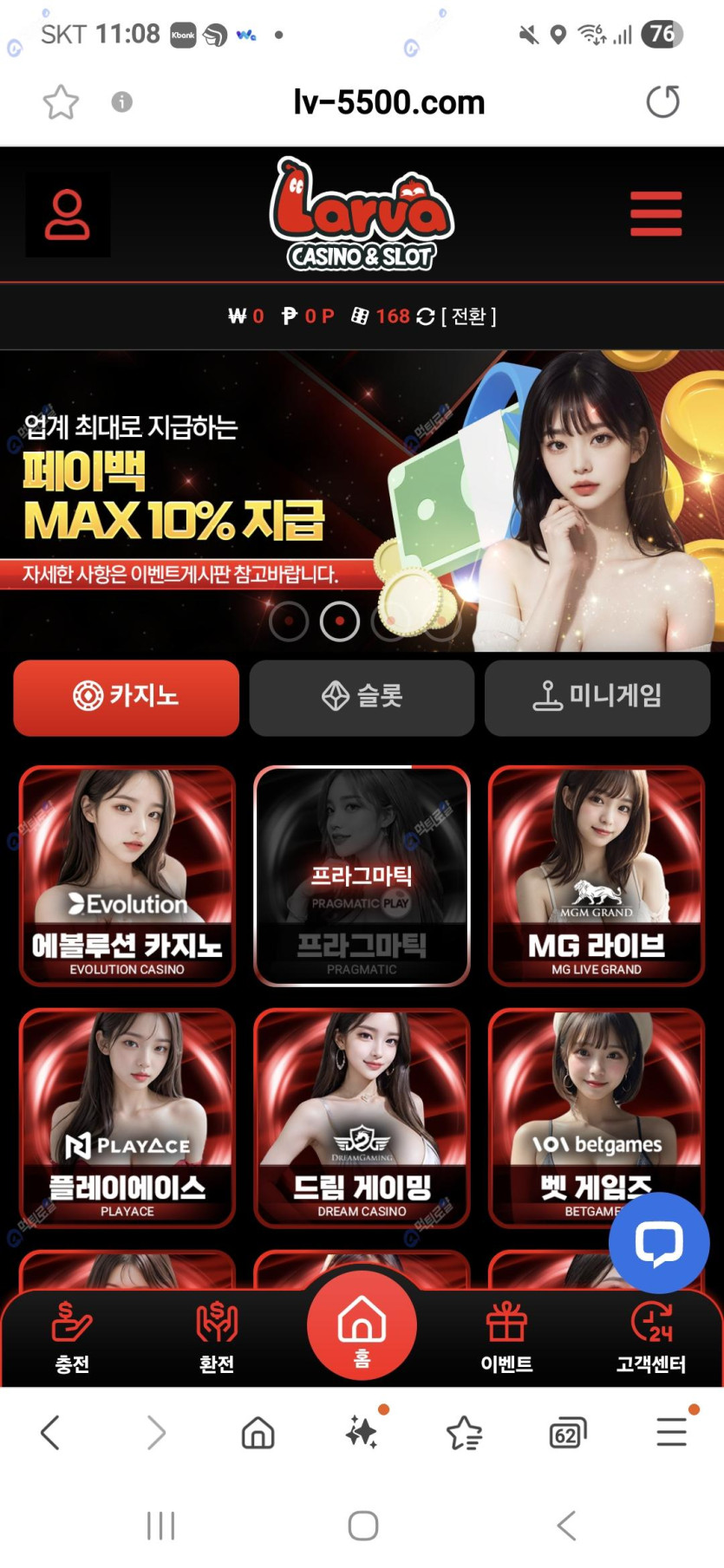
Task: Open the red hamburger menu
Action: [656, 214]
